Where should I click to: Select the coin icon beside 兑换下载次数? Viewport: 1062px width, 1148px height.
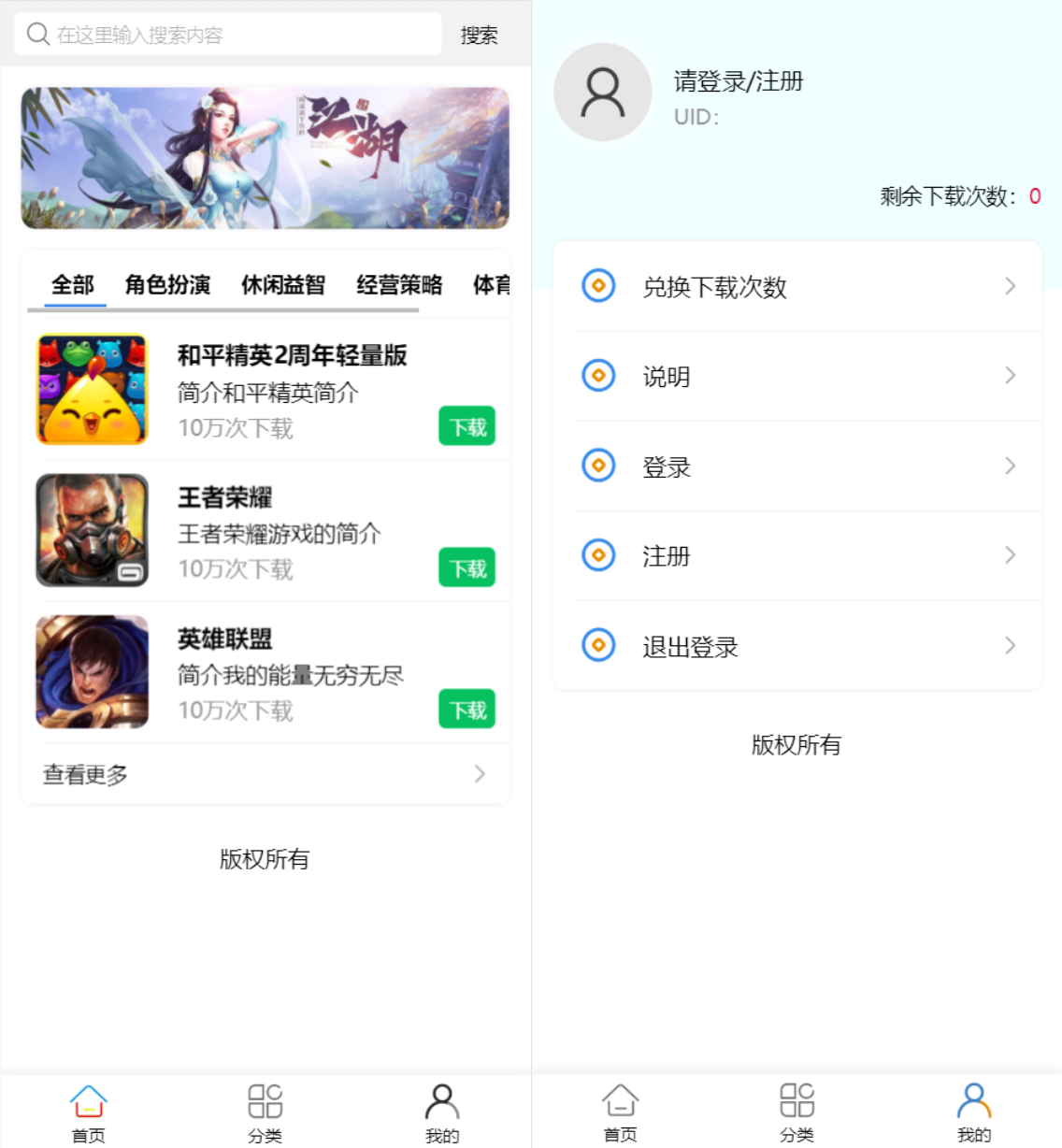coord(597,286)
